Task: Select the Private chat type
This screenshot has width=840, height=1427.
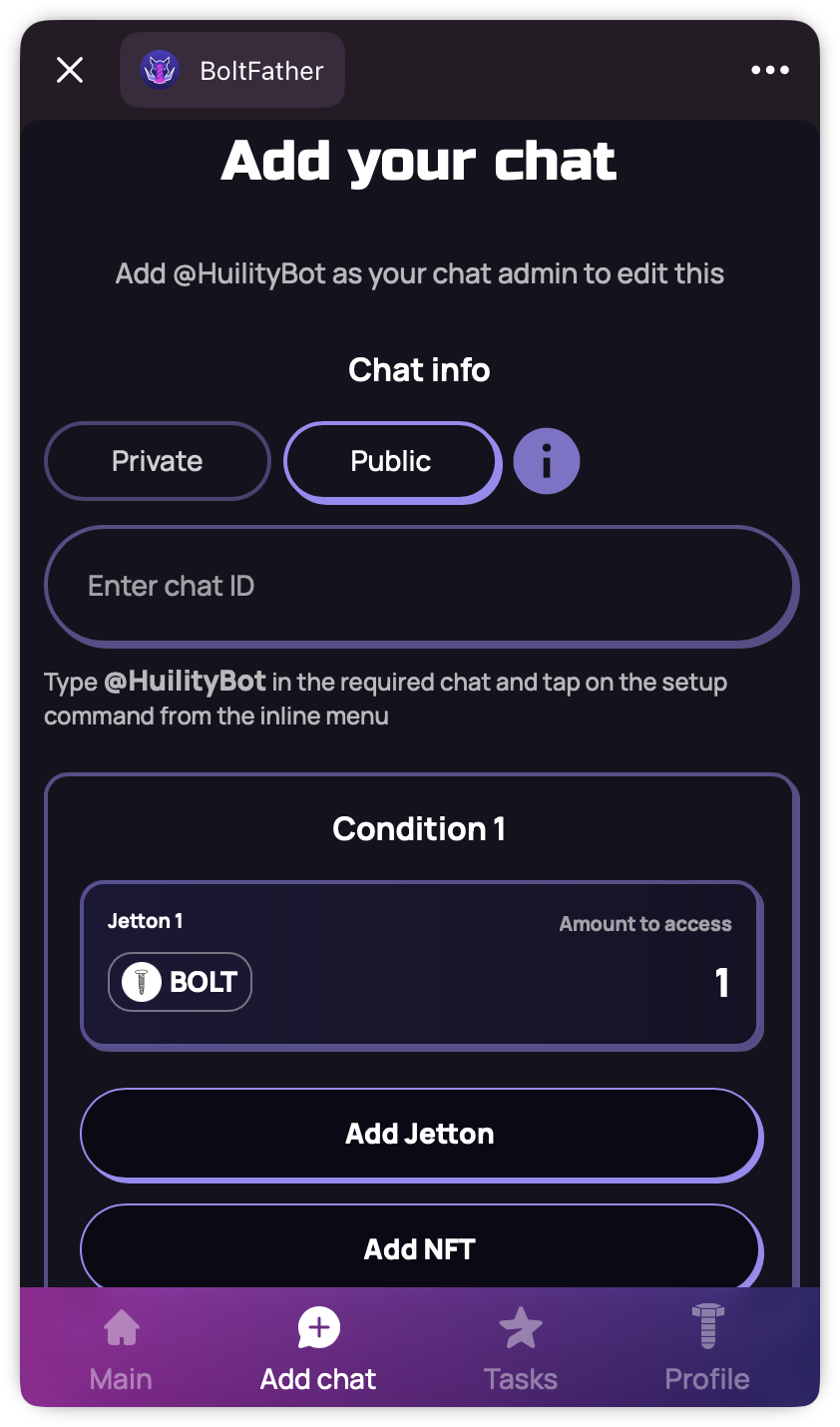Action: coord(158,461)
